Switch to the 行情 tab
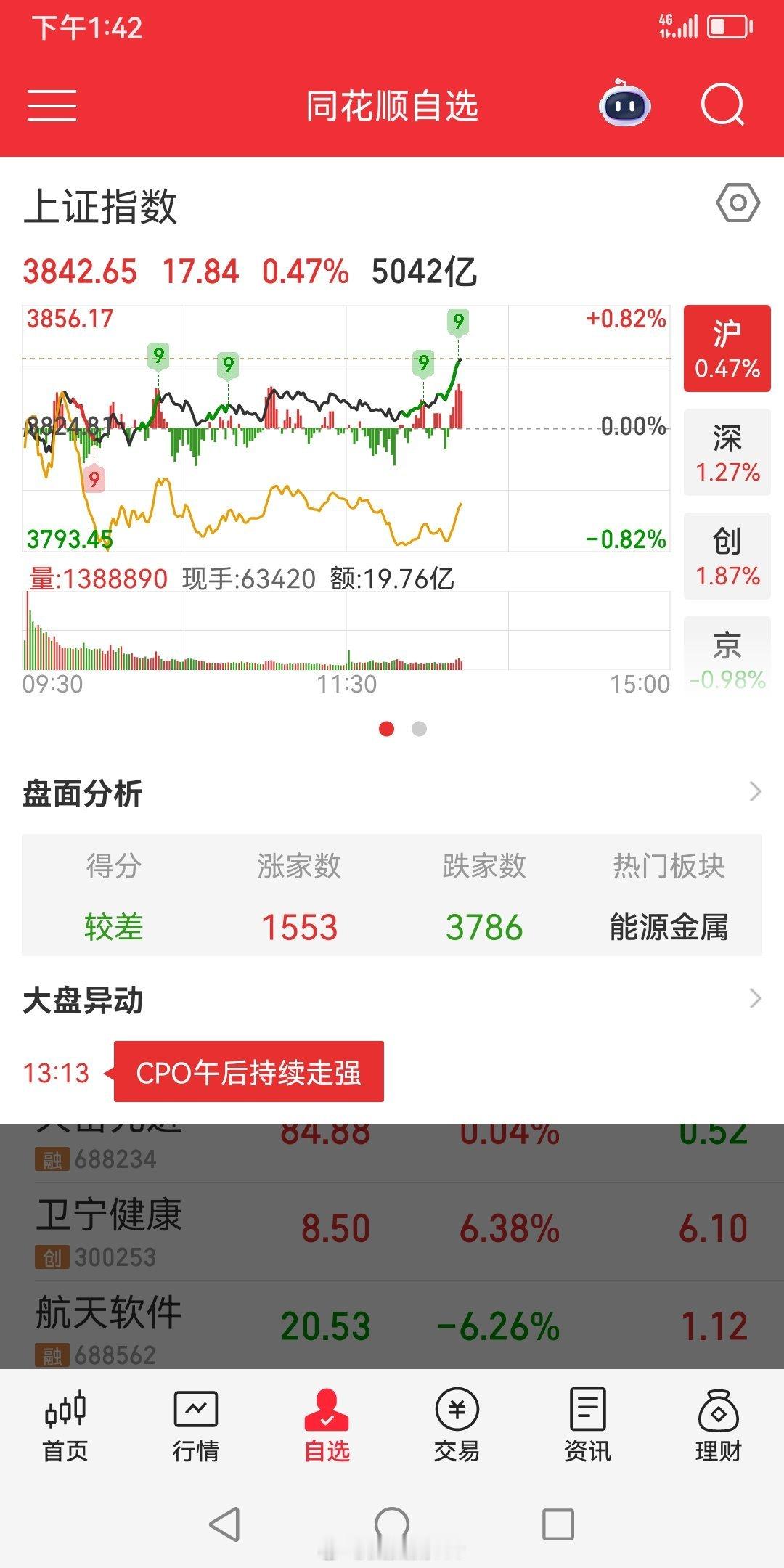This screenshot has height=1568, width=784. 196,1426
